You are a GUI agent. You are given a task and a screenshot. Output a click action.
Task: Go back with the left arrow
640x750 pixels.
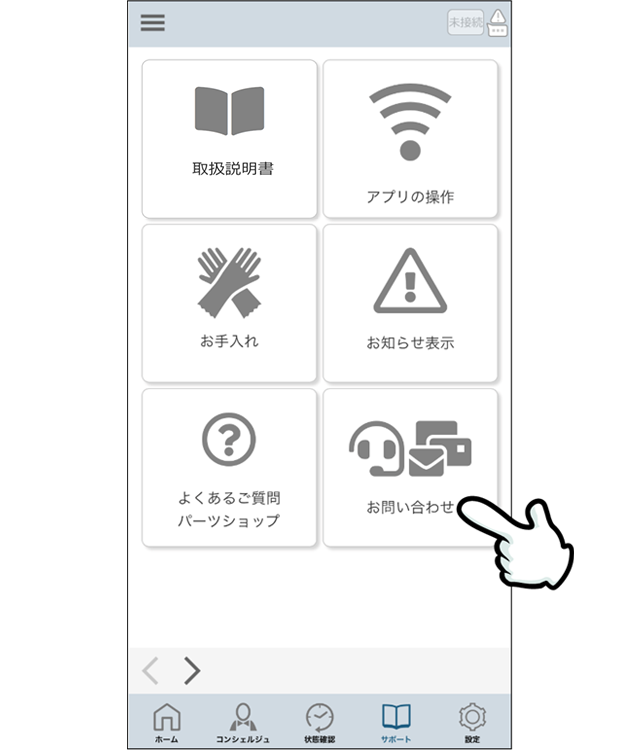151,671
